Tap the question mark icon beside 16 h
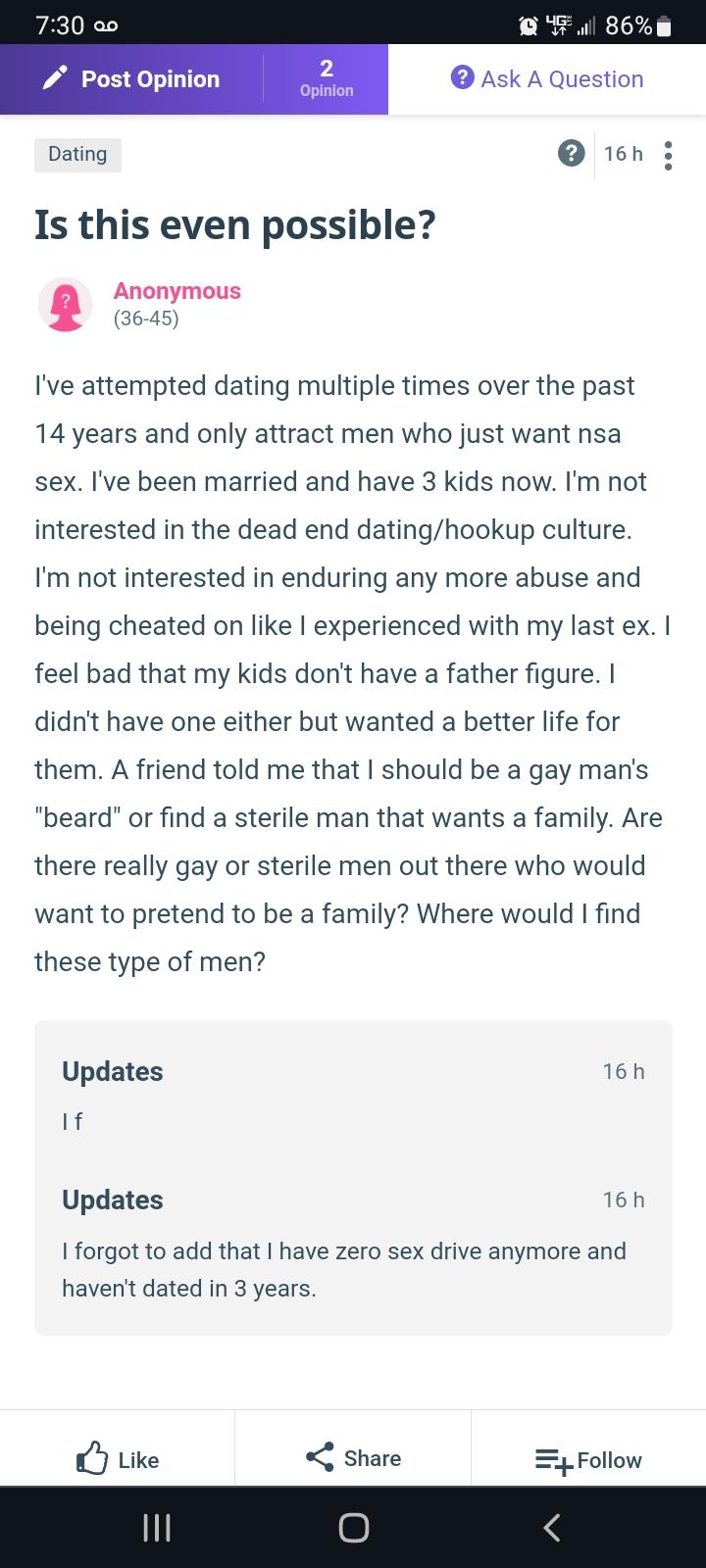 pyautogui.click(x=571, y=153)
